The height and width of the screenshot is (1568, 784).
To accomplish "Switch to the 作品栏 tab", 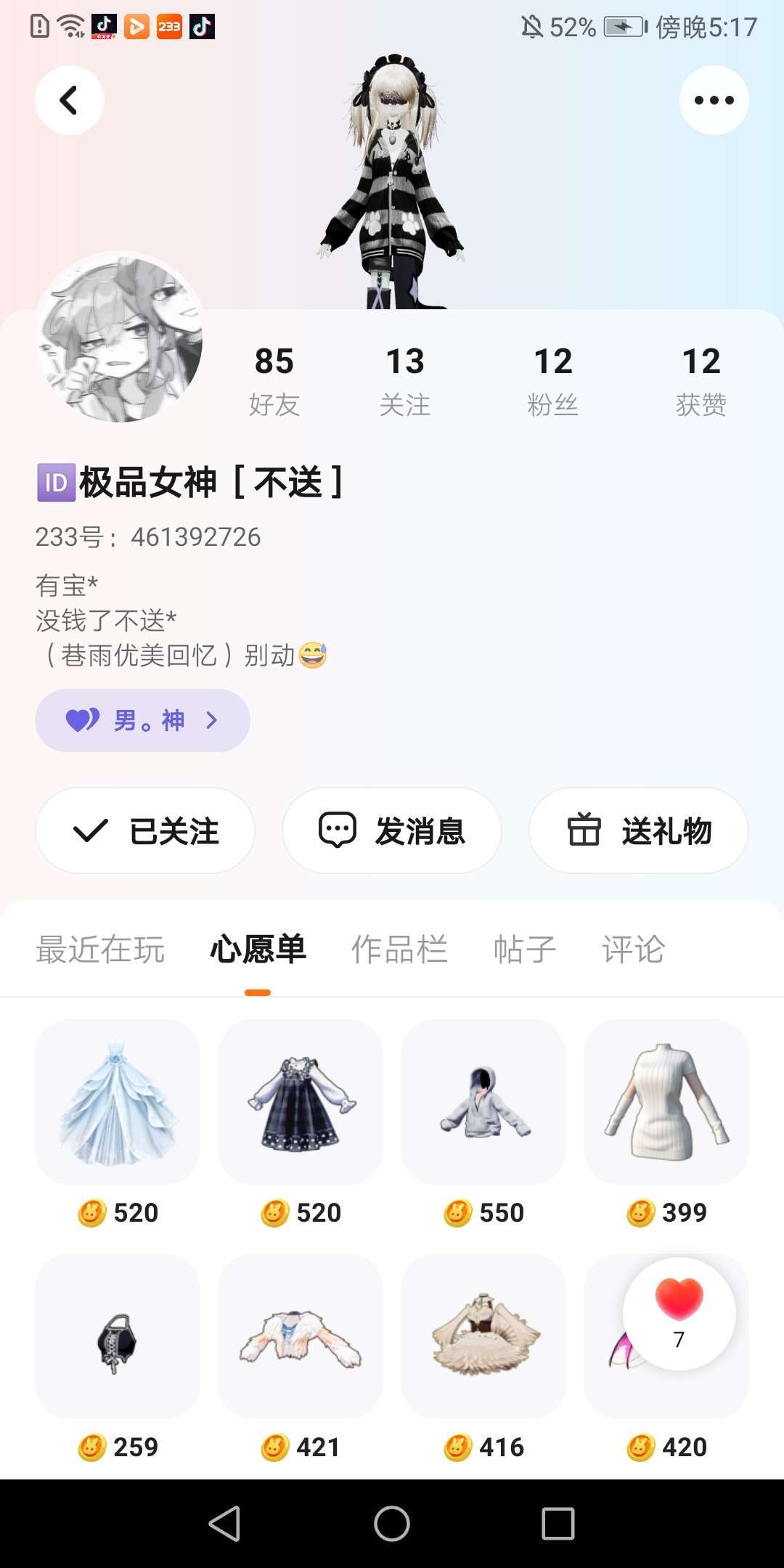I will [399, 950].
